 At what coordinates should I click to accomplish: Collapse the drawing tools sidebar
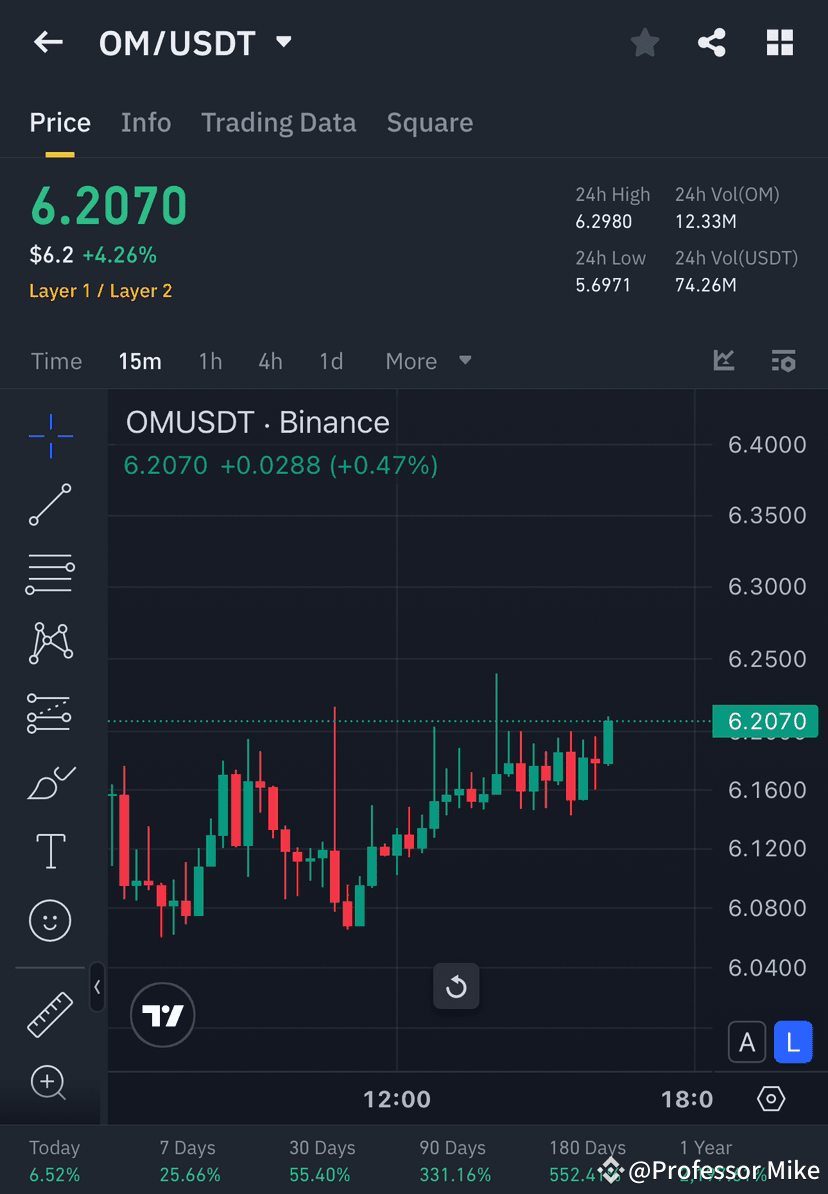[98, 988]
